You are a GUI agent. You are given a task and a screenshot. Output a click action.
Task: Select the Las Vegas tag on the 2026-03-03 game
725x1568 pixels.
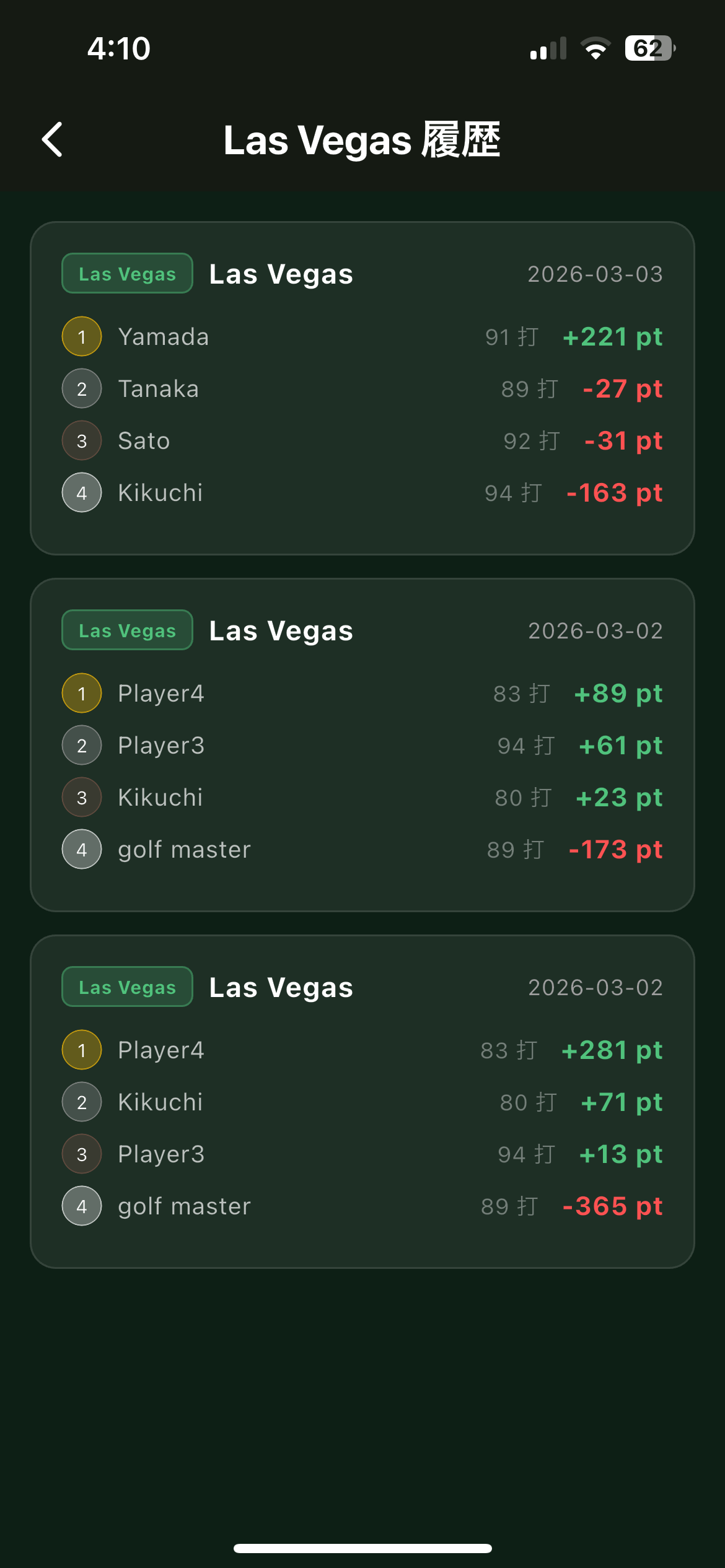click(x=126, y=273)
